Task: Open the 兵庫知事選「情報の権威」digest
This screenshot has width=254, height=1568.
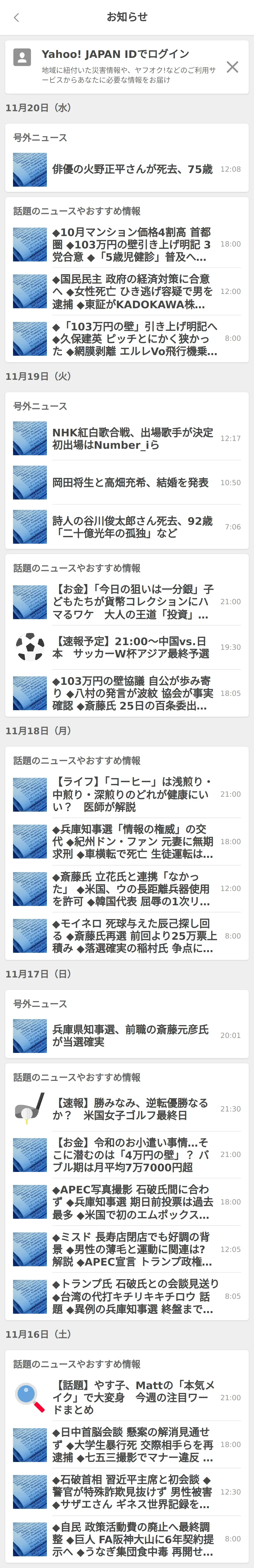Action: tap(132, 841)
